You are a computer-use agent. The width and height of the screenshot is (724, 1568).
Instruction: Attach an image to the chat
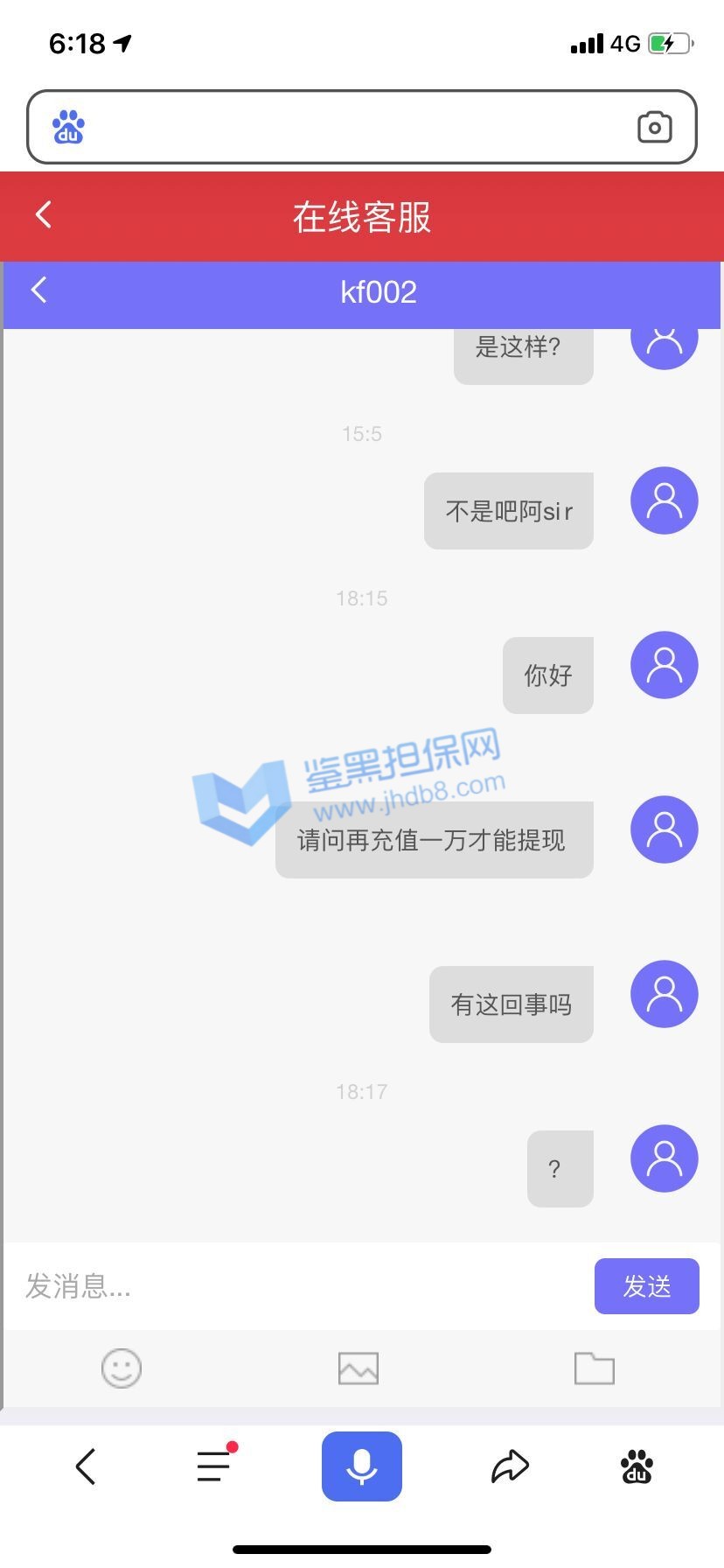(359, 1368)
